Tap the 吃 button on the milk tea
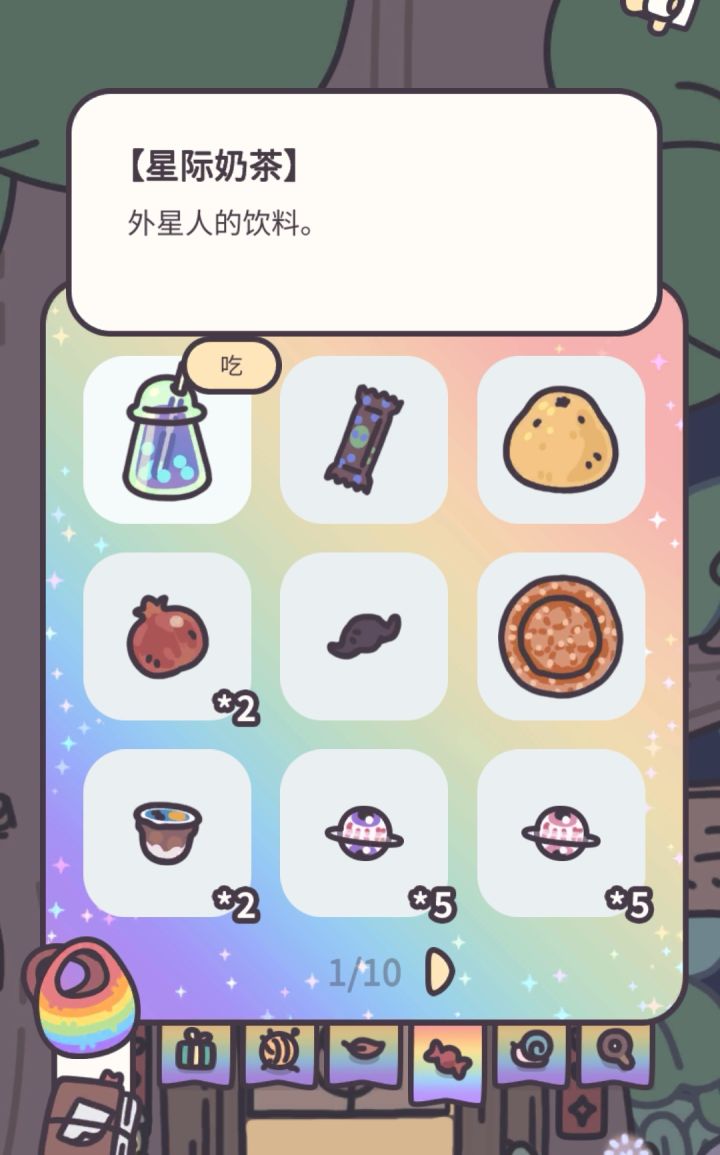 [x=231, y=365]
